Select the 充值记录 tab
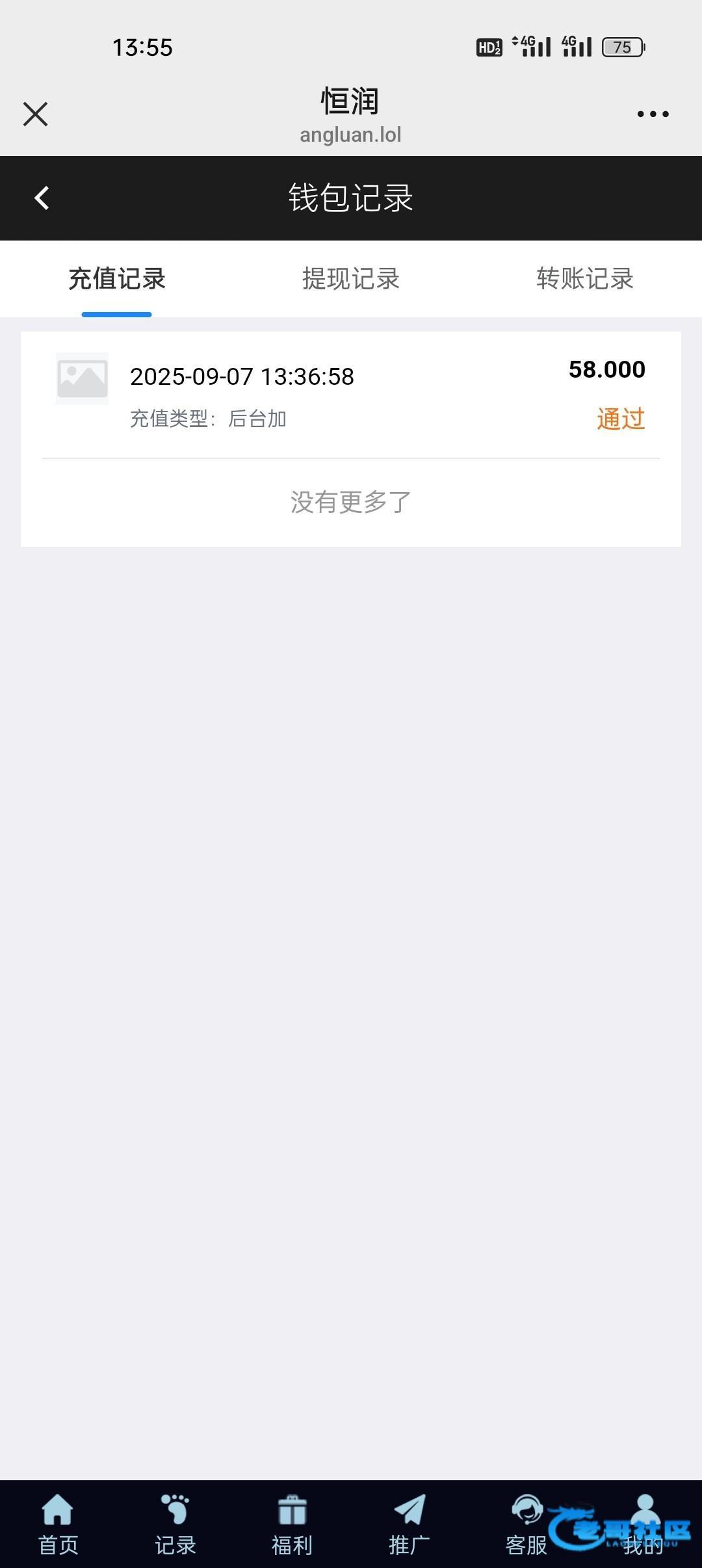The width and height of the screenshot is (702, 1568). [117, 279]
